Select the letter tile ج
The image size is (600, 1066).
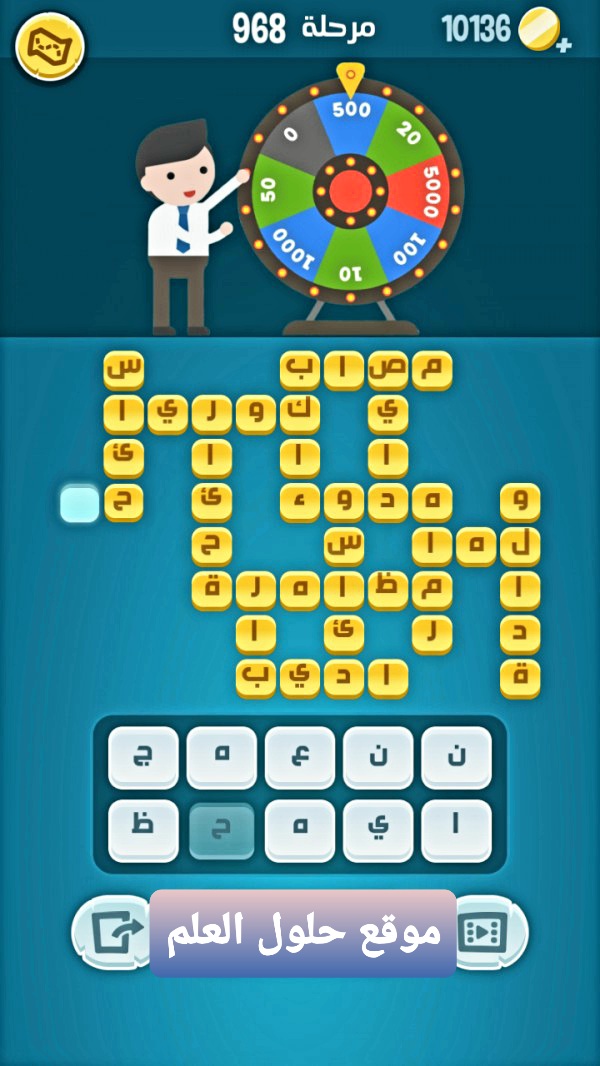(x=143, y=758)
